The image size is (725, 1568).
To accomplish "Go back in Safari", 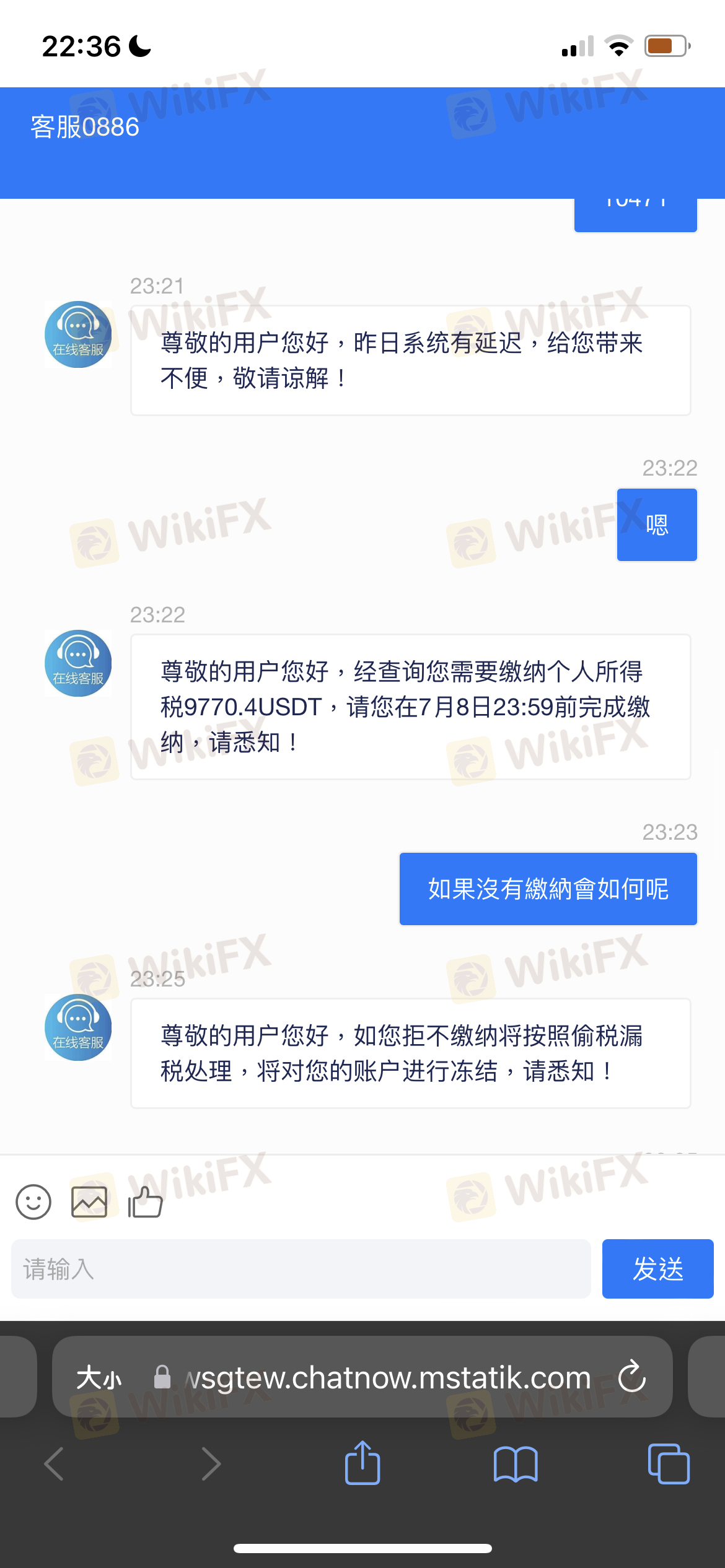I will click(55, 1464).
